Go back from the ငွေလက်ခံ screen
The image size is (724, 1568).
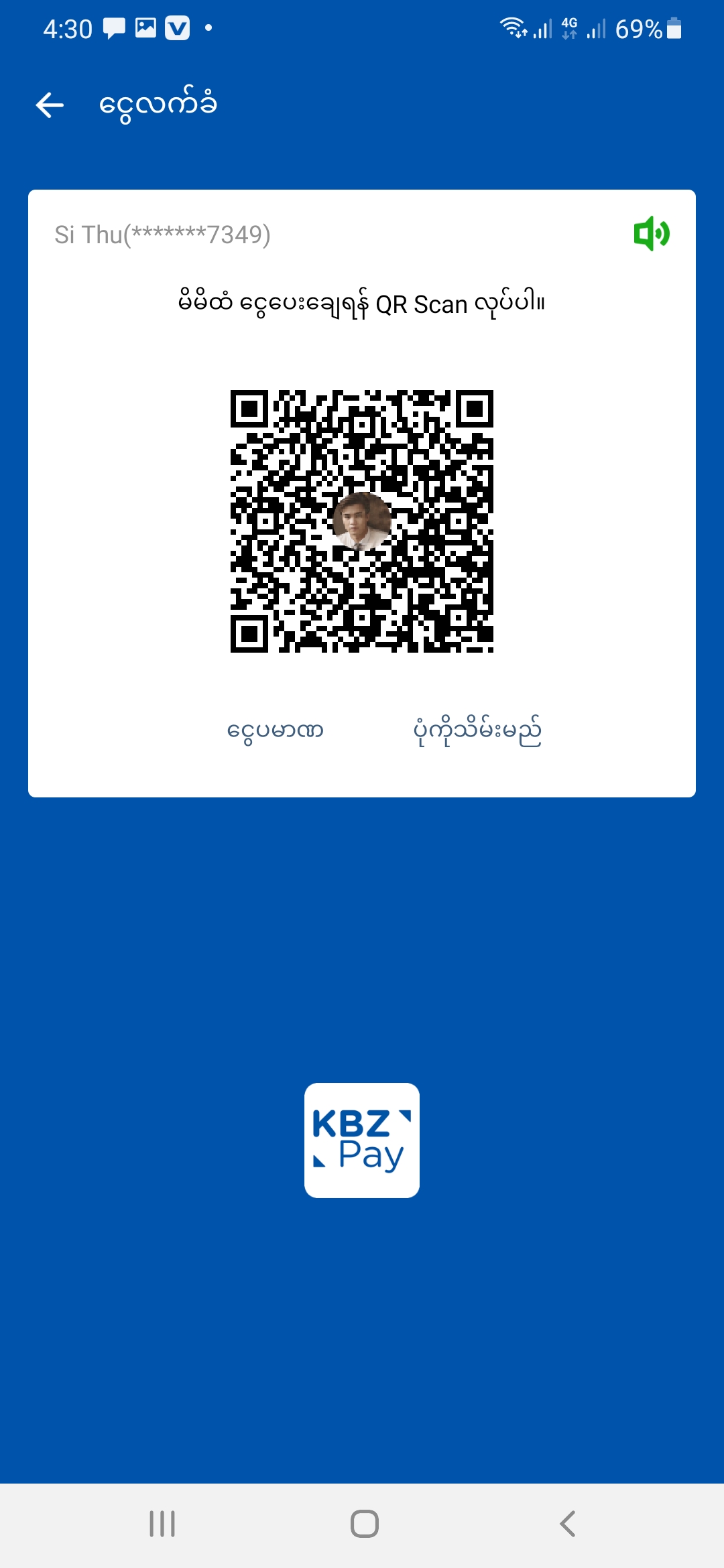pyautogui.click(x=50, y=105)
